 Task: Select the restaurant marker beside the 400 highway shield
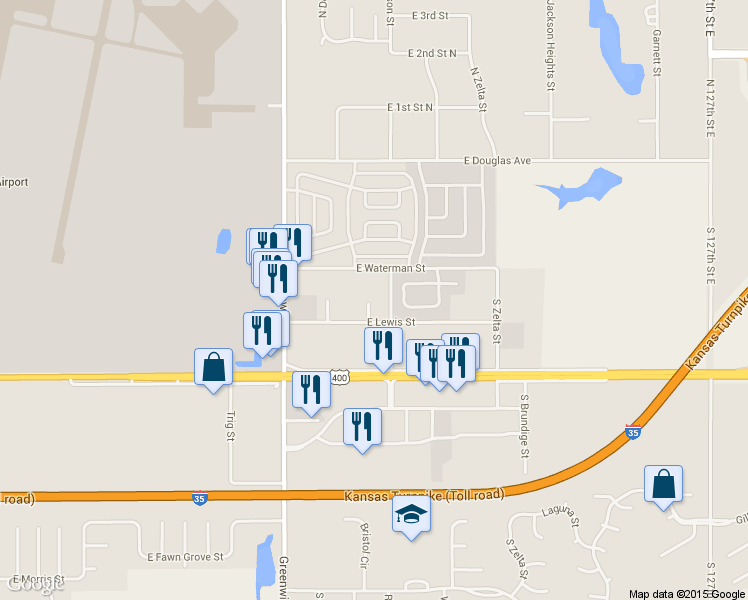(x=311, y=390)
